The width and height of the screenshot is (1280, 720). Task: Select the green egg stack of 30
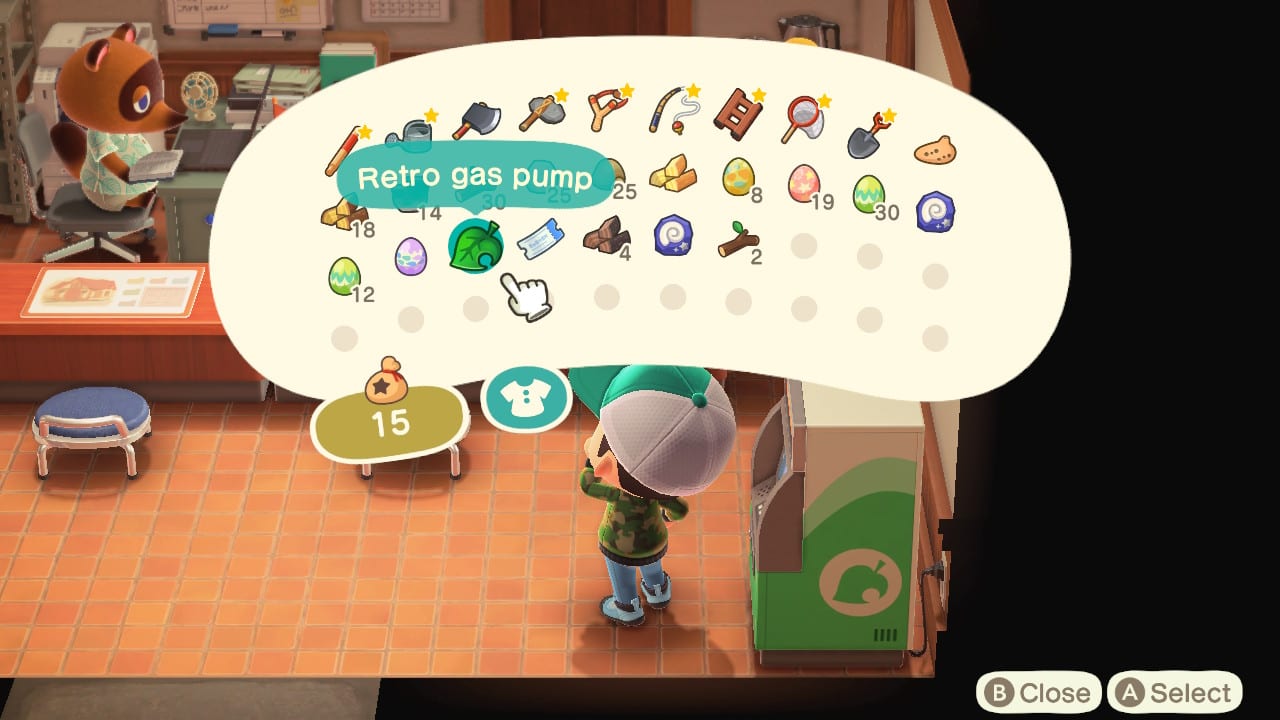[x=868, y=194]
